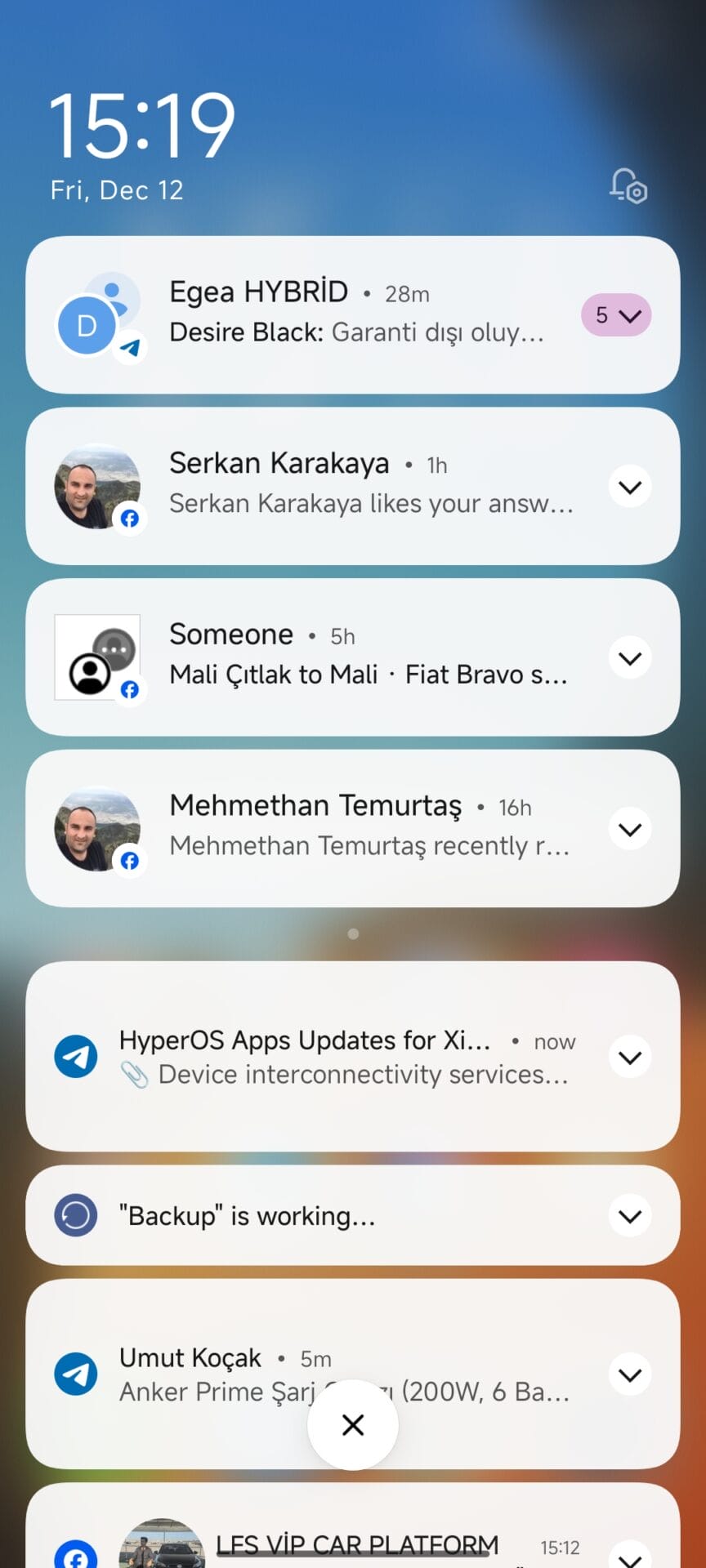The width and height of the screenshot is (706, 1568).
Task: Expand Serkan Karakaya notification chevron
Action: click(x=630, y=487)
